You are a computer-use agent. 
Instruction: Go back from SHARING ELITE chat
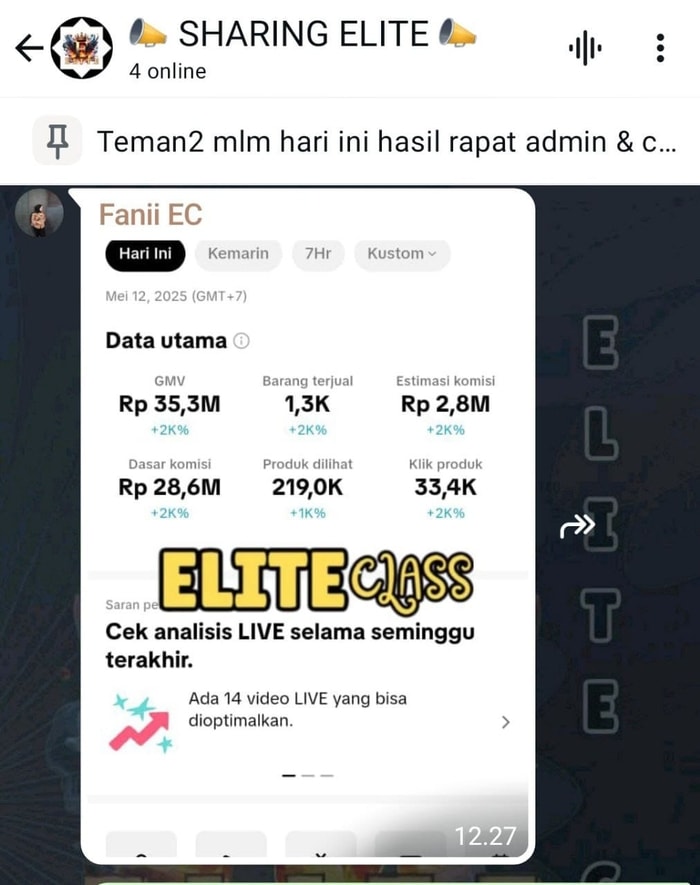pos(28,47)
